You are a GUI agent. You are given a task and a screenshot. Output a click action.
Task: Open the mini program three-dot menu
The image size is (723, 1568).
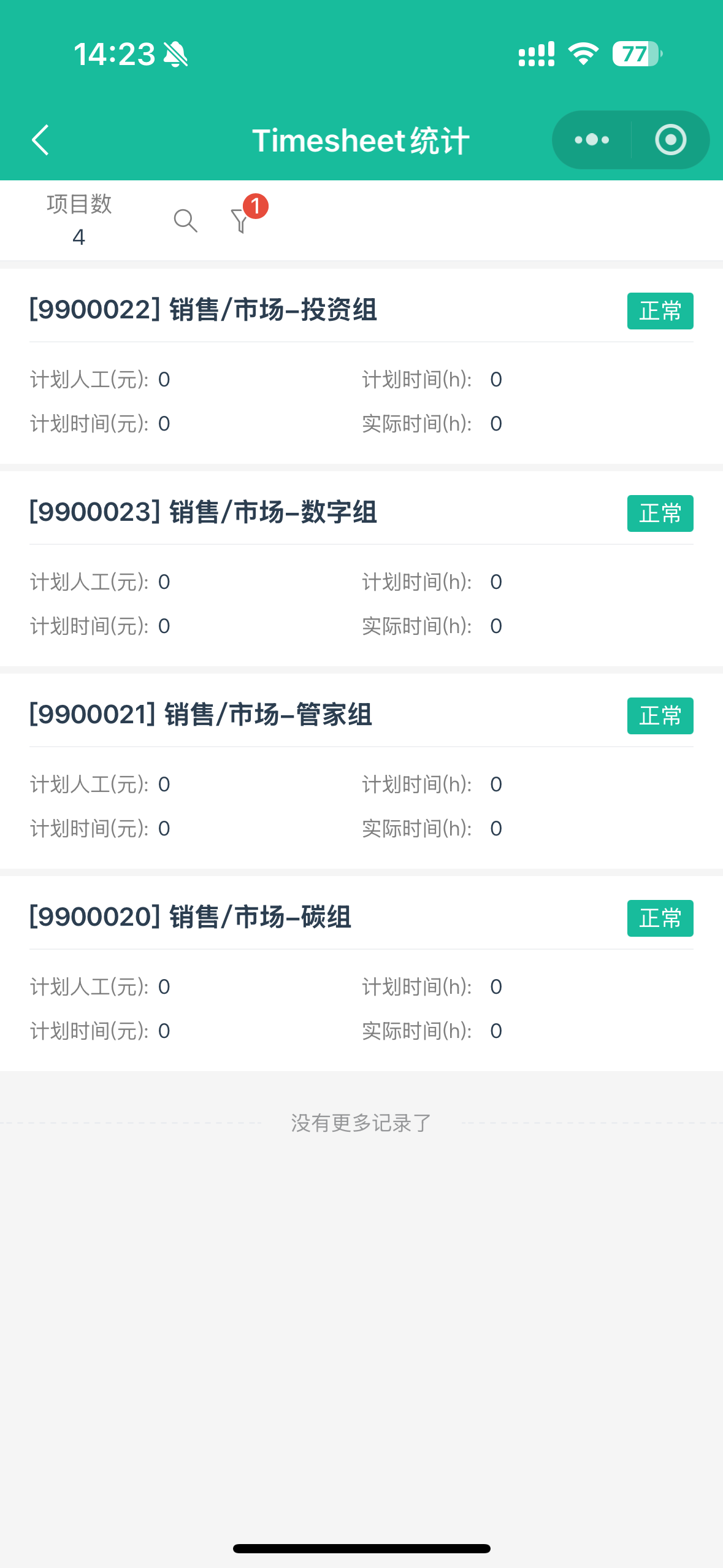pos(592,140)
